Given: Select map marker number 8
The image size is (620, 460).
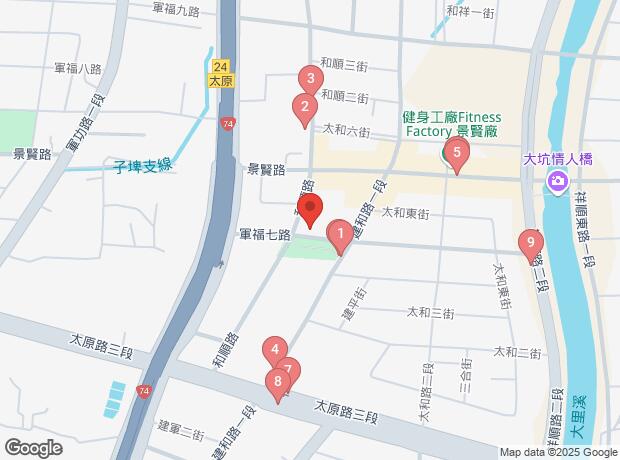Looking at the screenshot, I should point(277,382).
